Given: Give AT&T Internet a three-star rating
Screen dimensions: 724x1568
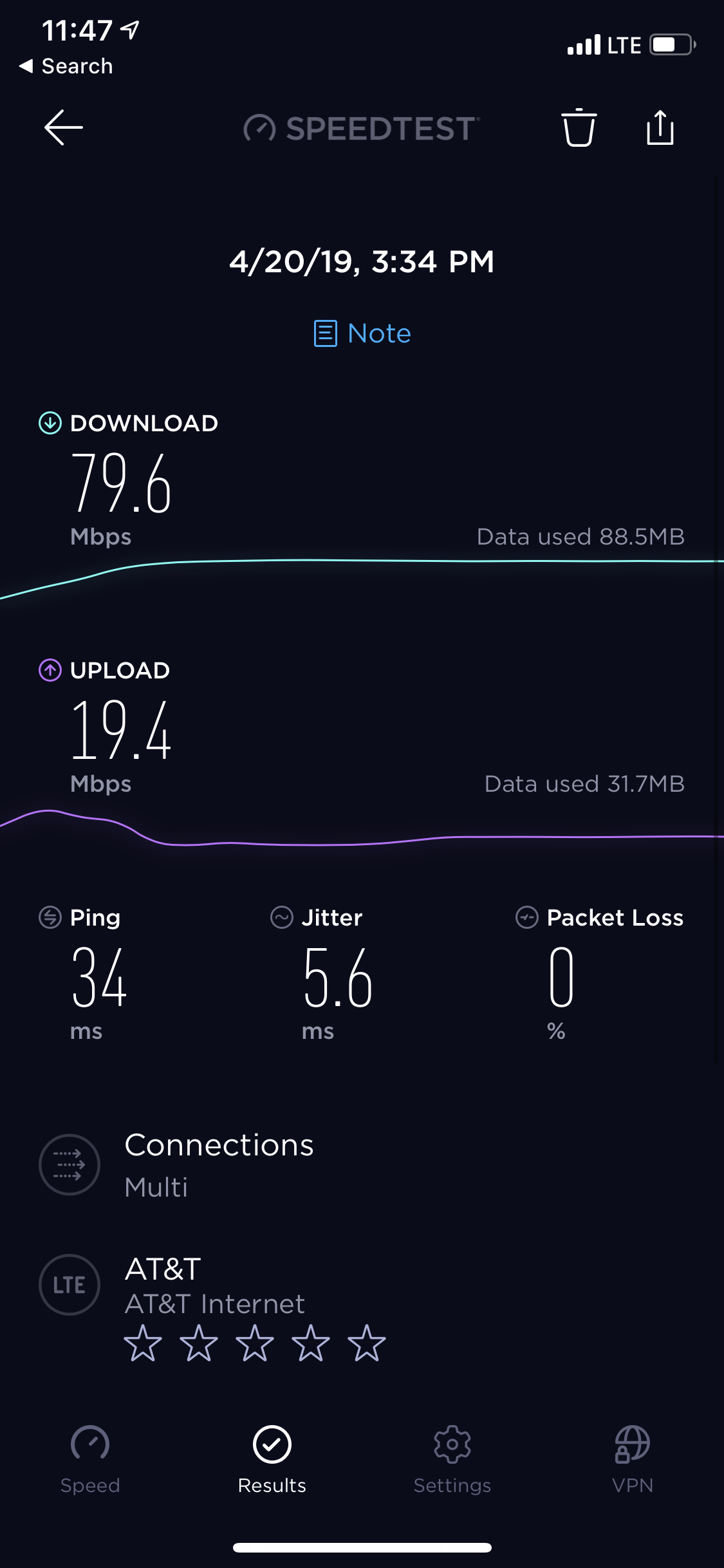Looking at the screenshot, I should [x=254, y=1343].
